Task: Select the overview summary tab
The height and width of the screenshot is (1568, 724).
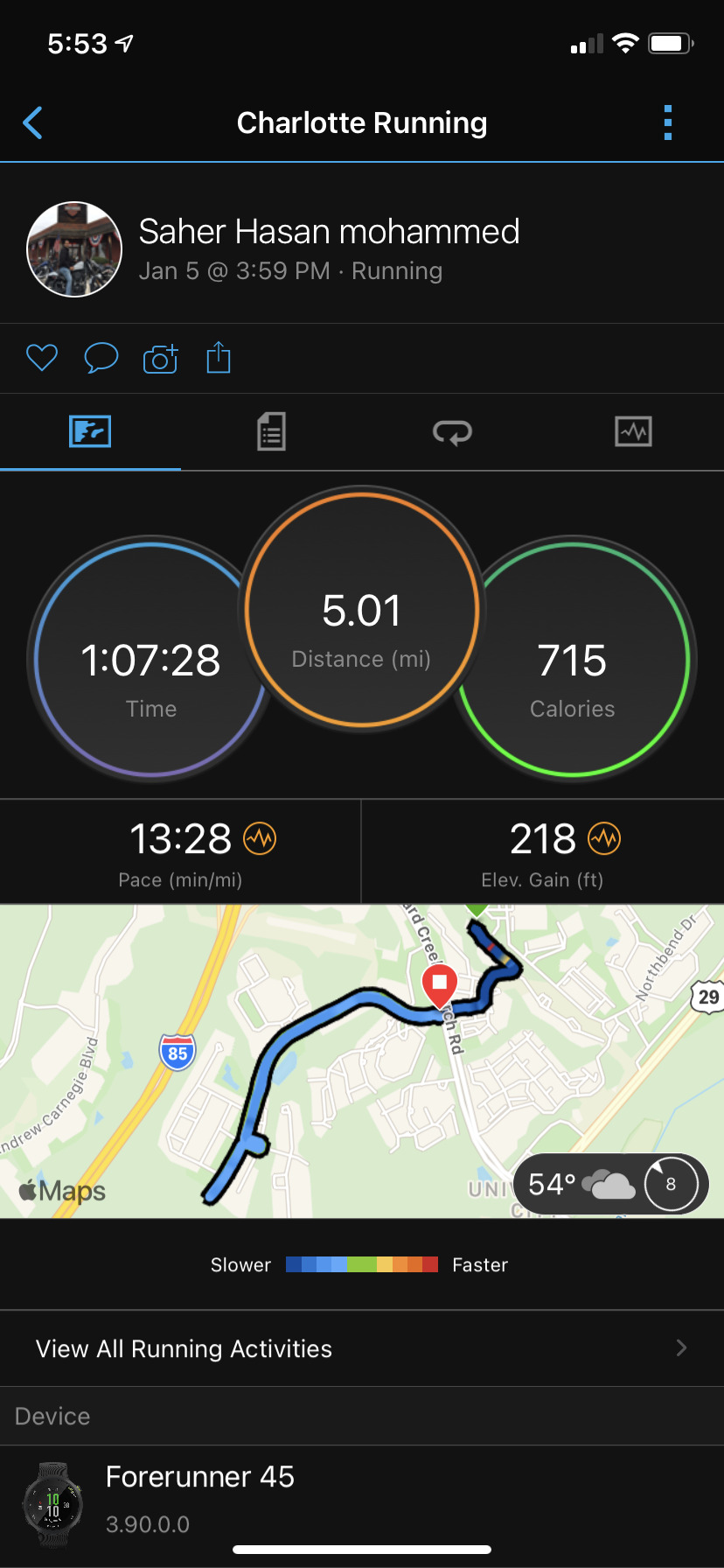Action: pos(90,432)
